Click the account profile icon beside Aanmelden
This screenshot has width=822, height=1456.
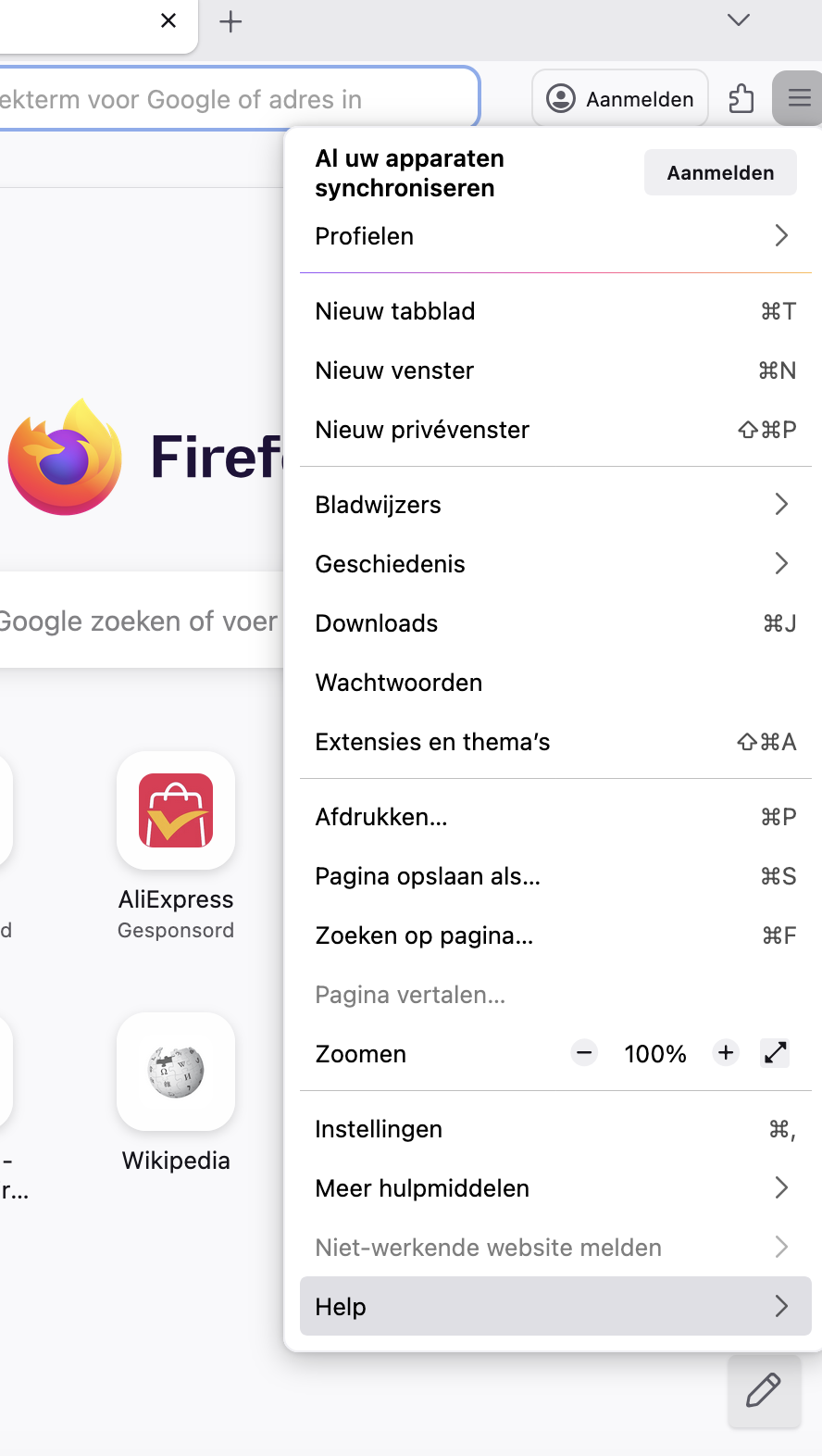pyautogui.click(x=560, y=98)
